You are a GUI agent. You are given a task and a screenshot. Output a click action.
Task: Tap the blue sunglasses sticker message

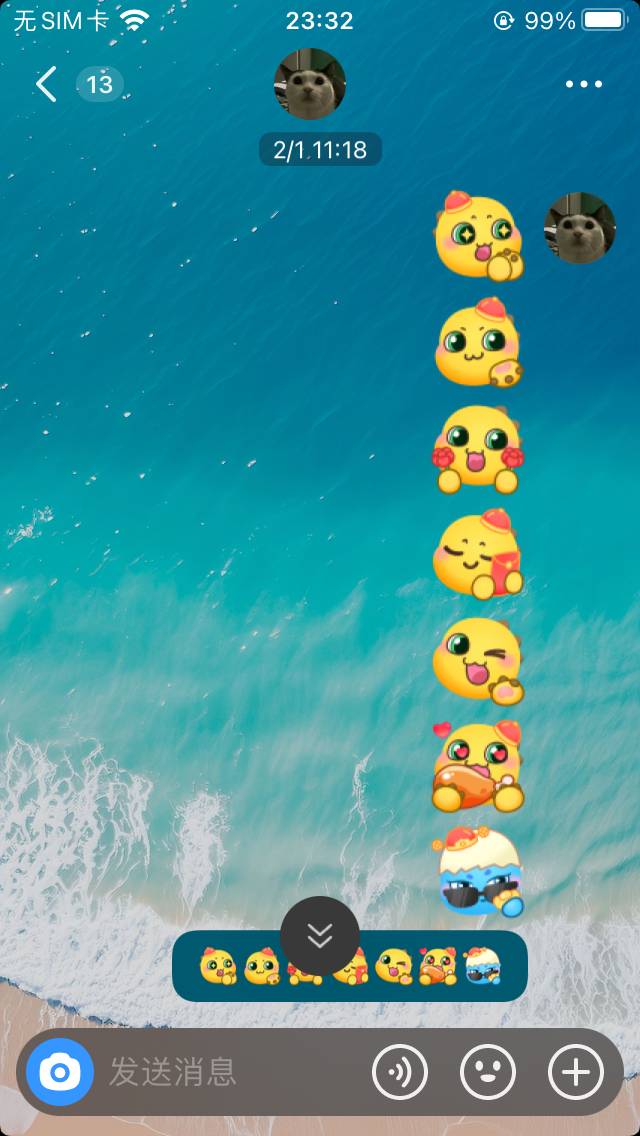coord(480,872)
